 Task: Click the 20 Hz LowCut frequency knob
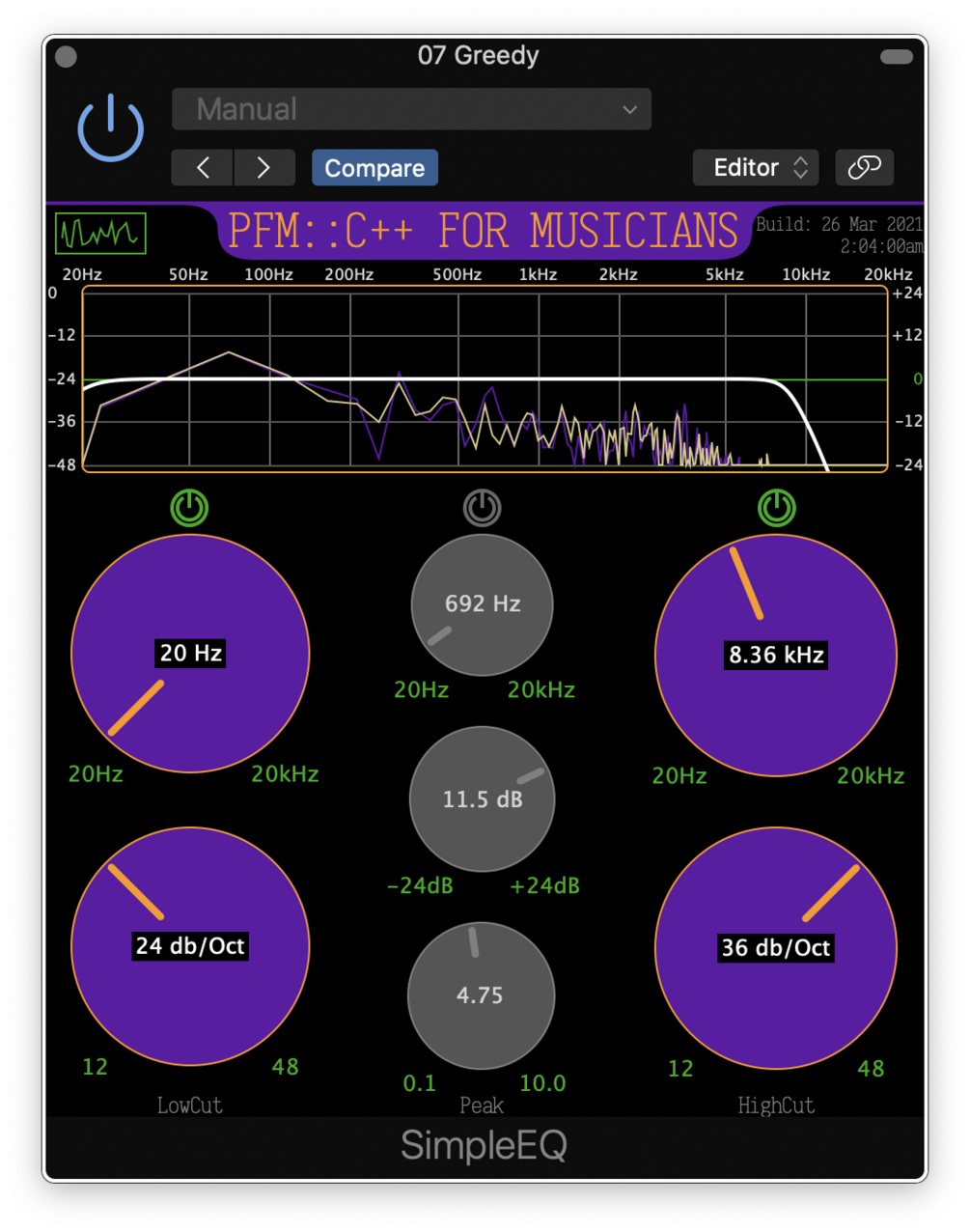pyautogui.click(x=190, y=654)
